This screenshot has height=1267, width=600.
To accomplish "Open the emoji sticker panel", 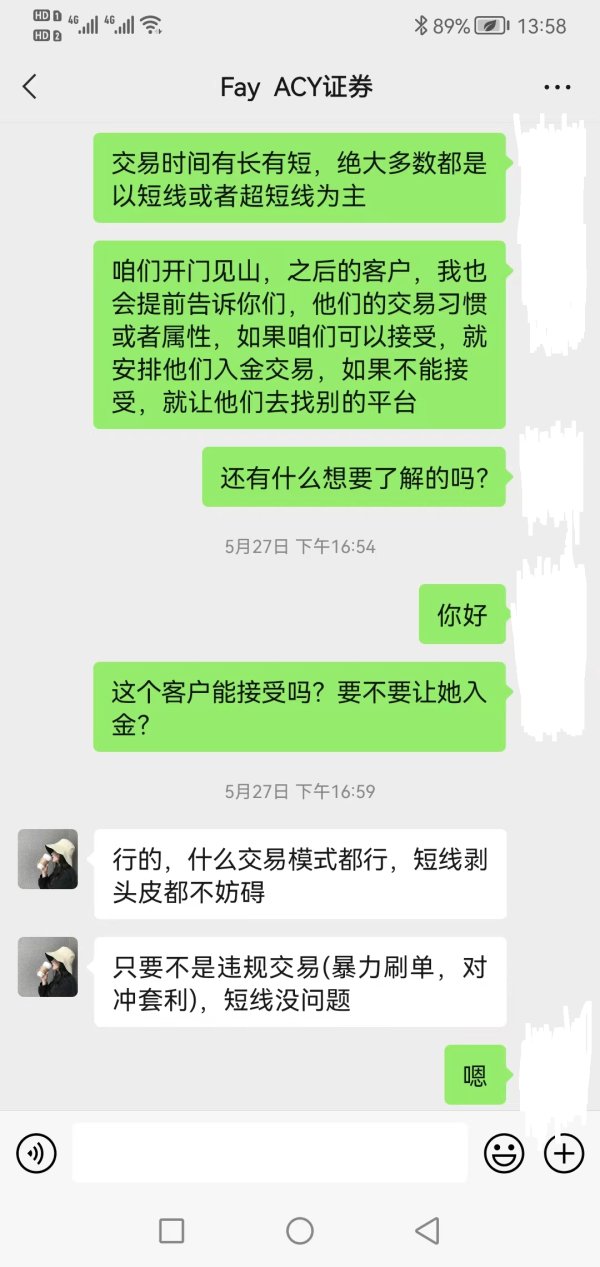I will (504, 1154).
